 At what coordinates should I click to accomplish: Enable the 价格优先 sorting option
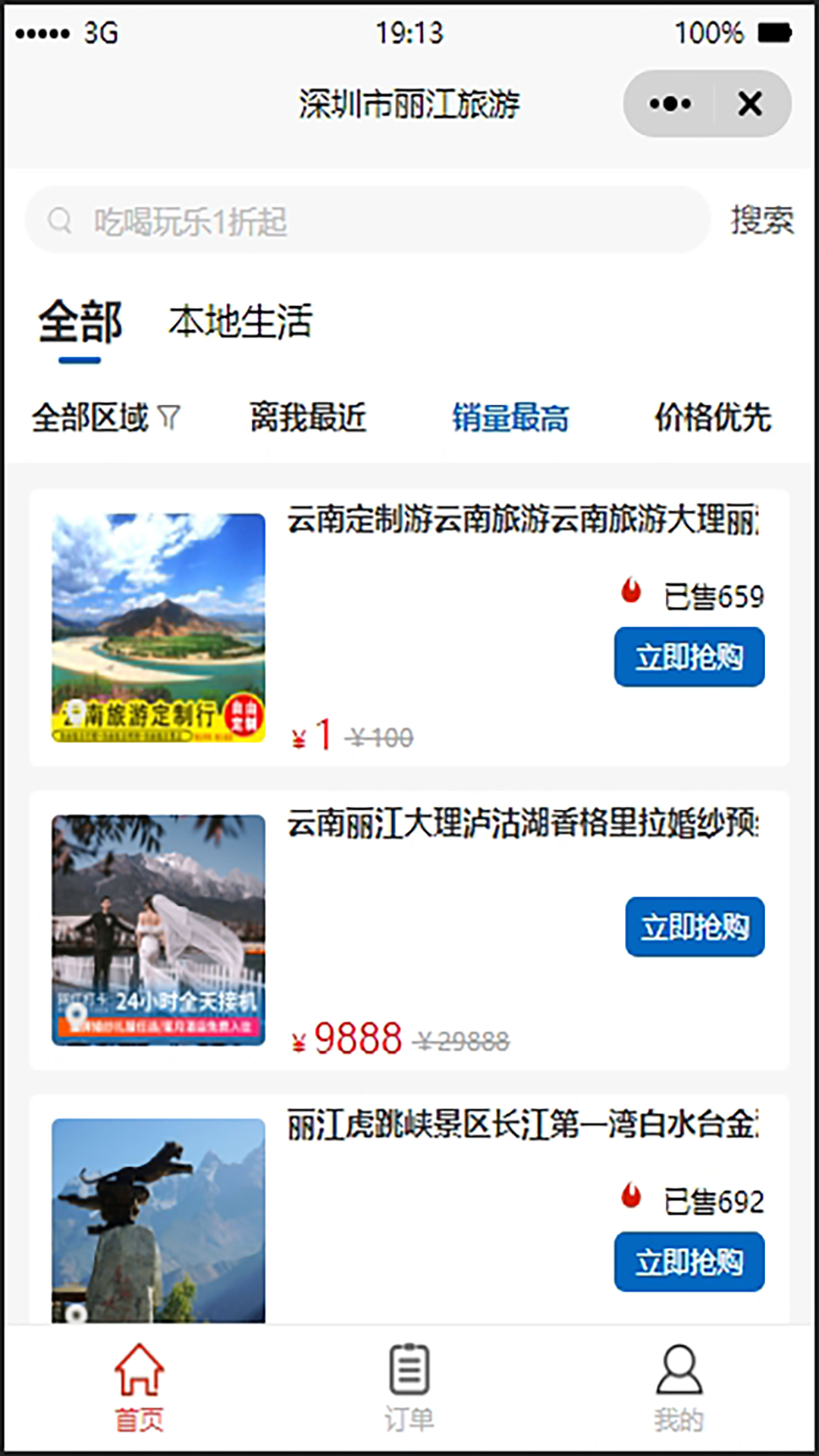711,417
